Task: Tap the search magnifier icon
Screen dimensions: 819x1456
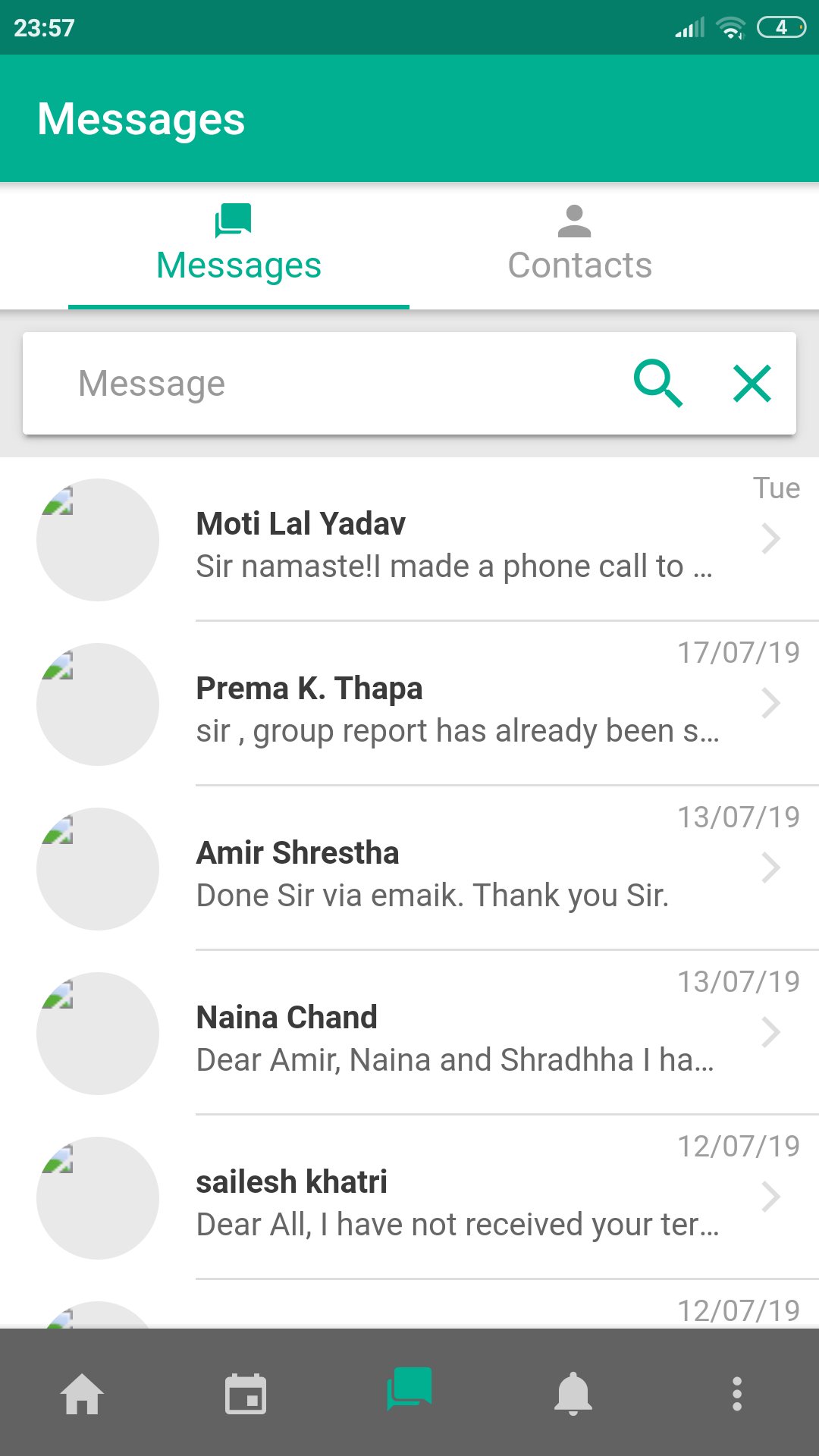Action: (659, 383)
